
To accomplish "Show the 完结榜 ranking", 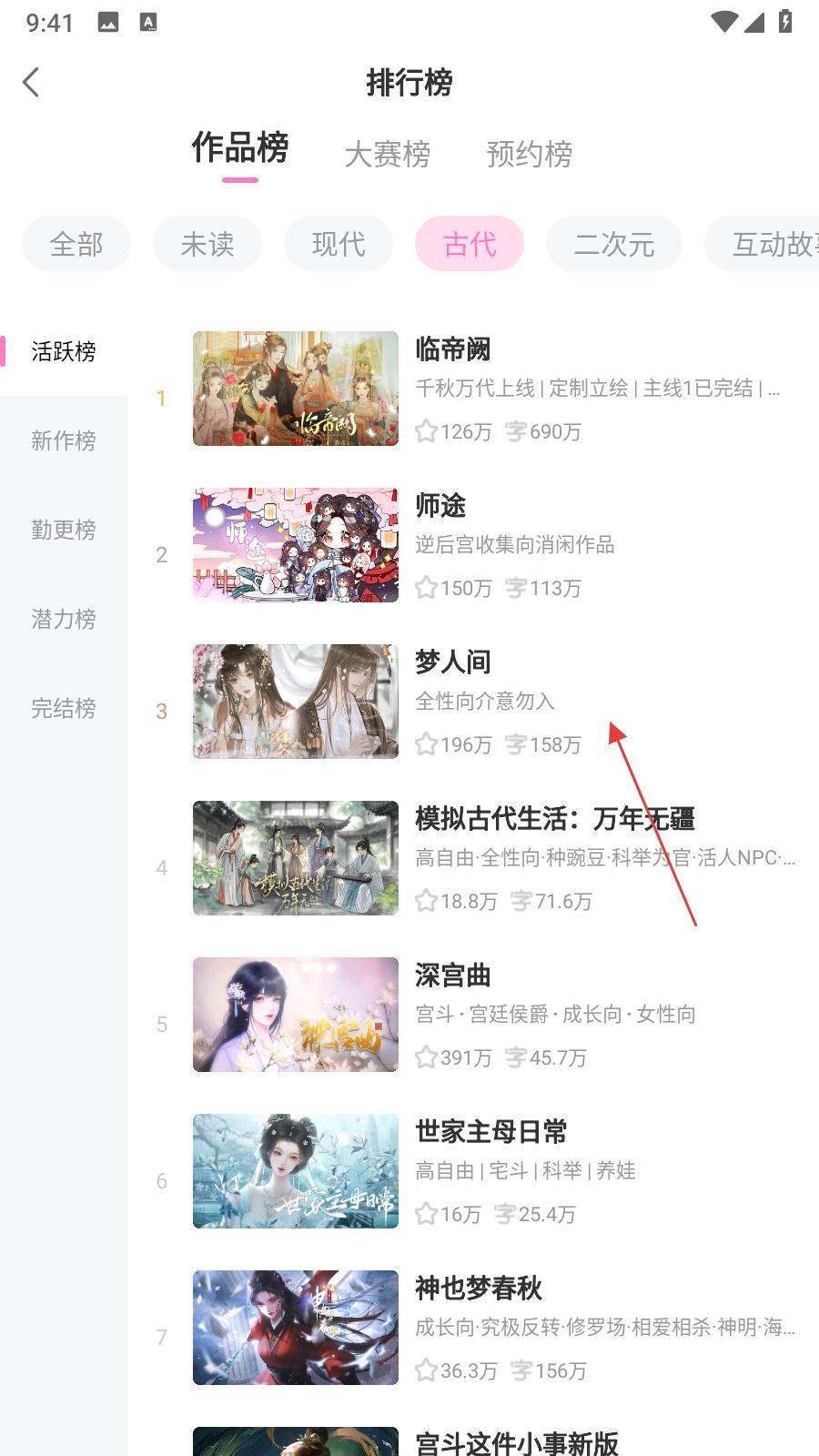I will pos(64,708).
